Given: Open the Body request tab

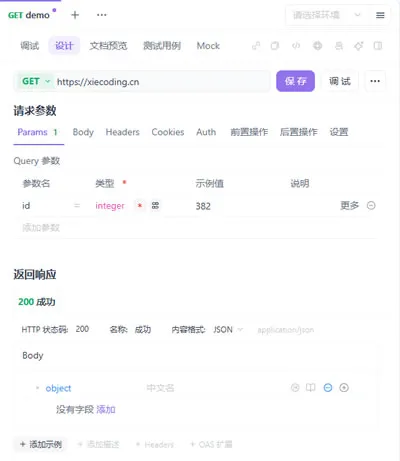Looking at the screenshot, I should [x=83, y=132].
